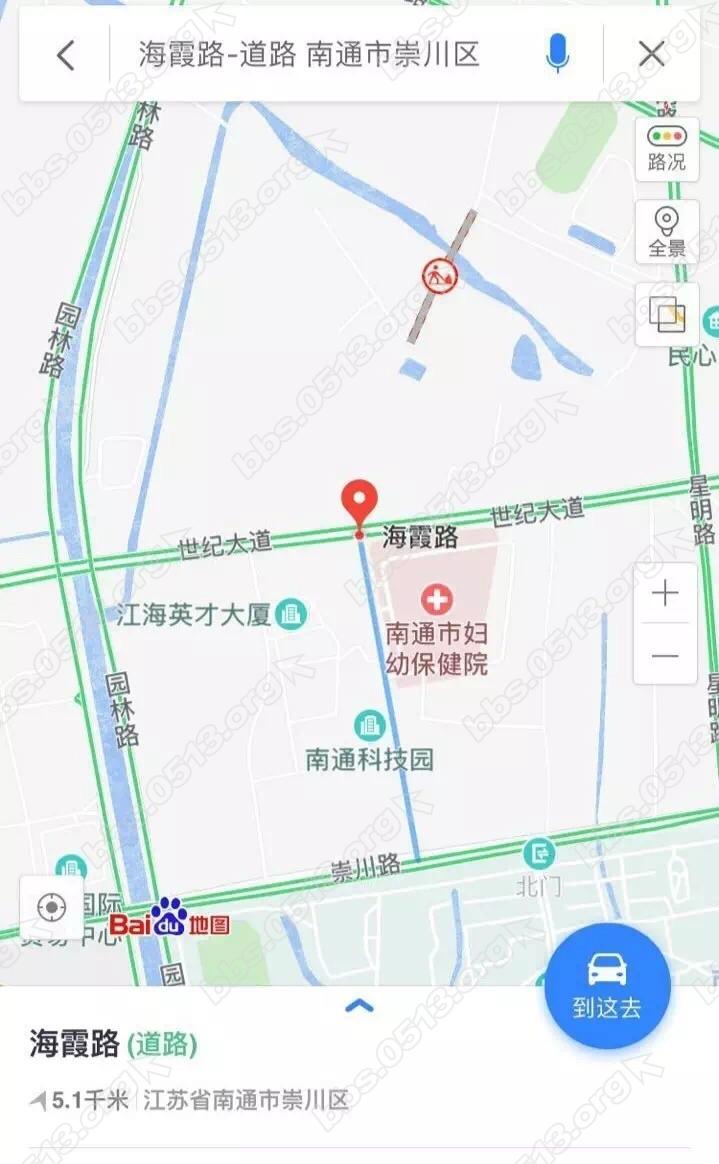
Task: Select the 北门 gate marker
Action: (x=540, y=854)
